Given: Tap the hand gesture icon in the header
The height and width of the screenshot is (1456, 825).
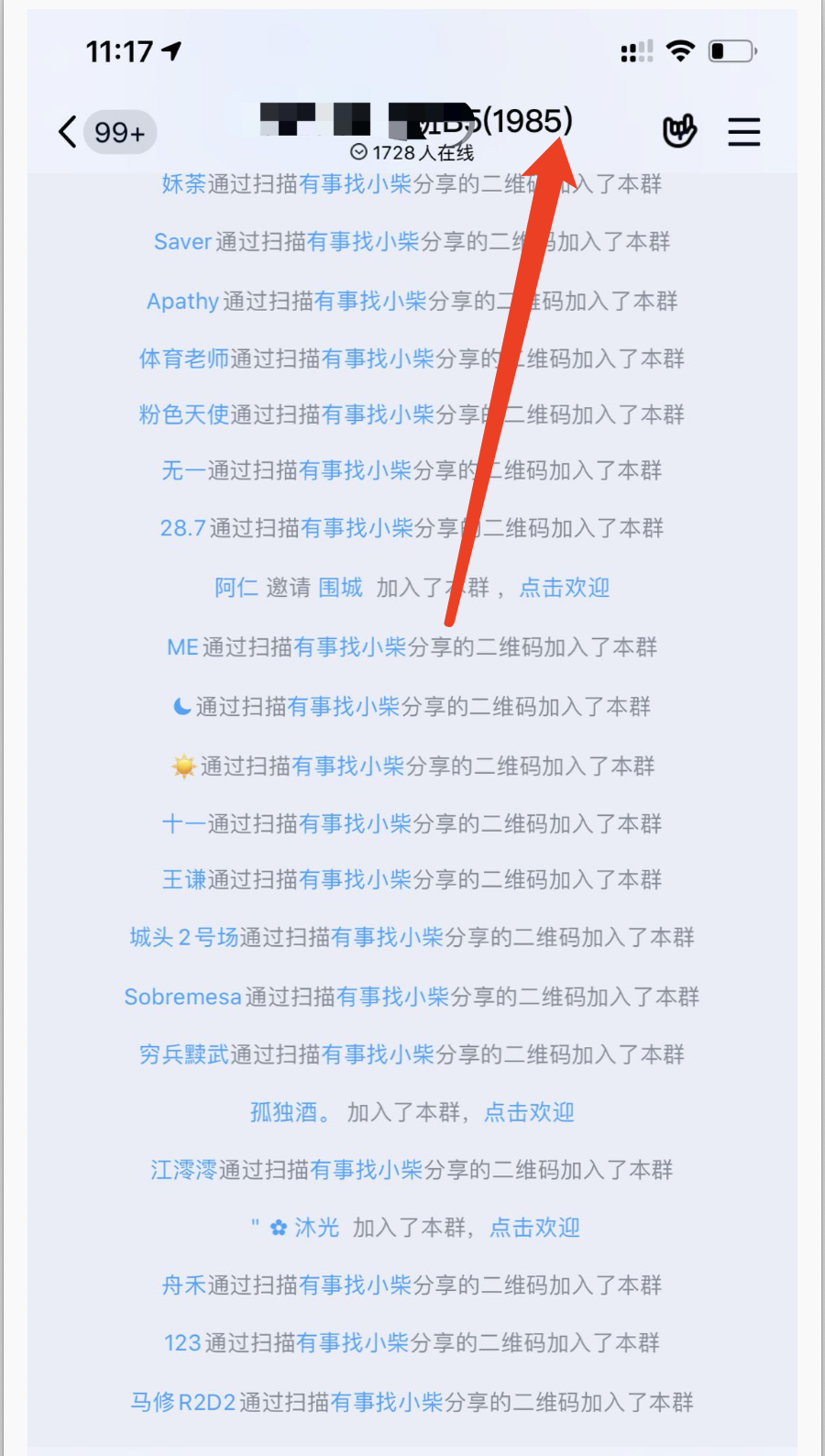Looking at the screenshot, I should pyautogui.click(x=679, y=132).
